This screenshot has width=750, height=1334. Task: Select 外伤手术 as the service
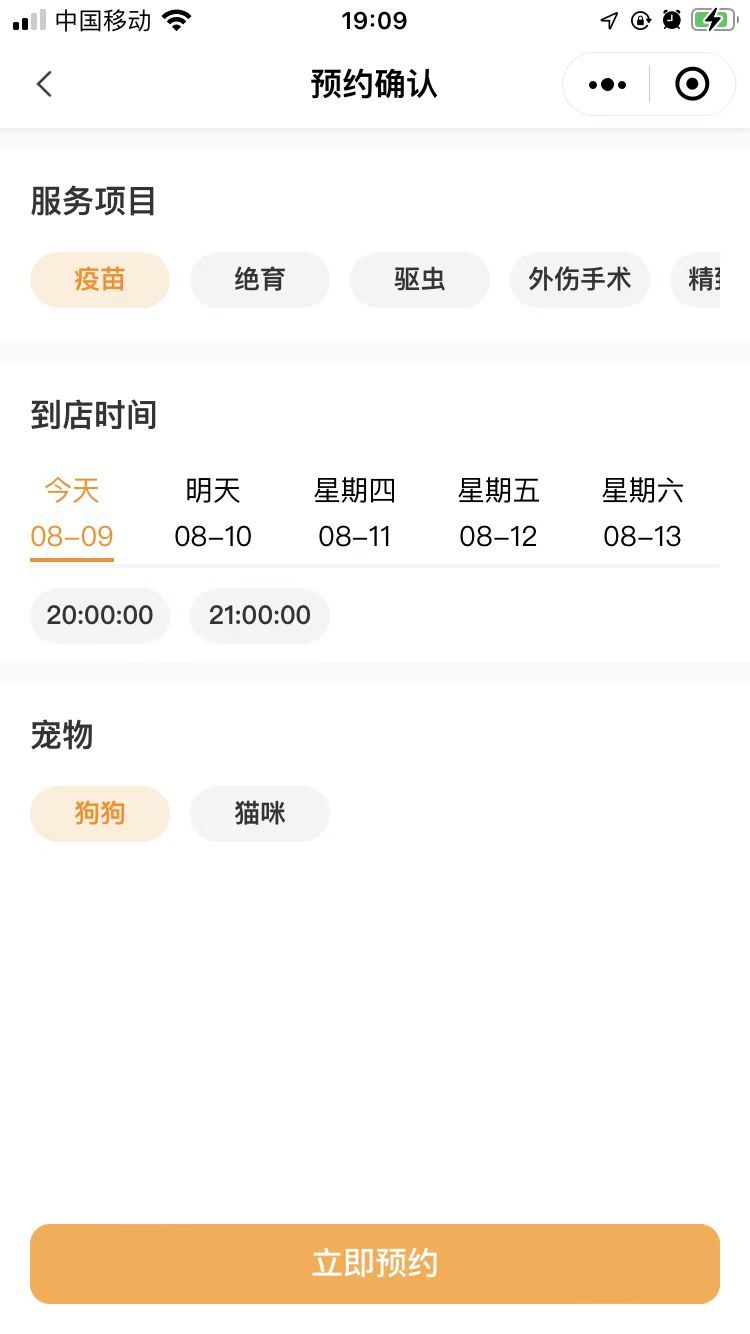[580, 279]
